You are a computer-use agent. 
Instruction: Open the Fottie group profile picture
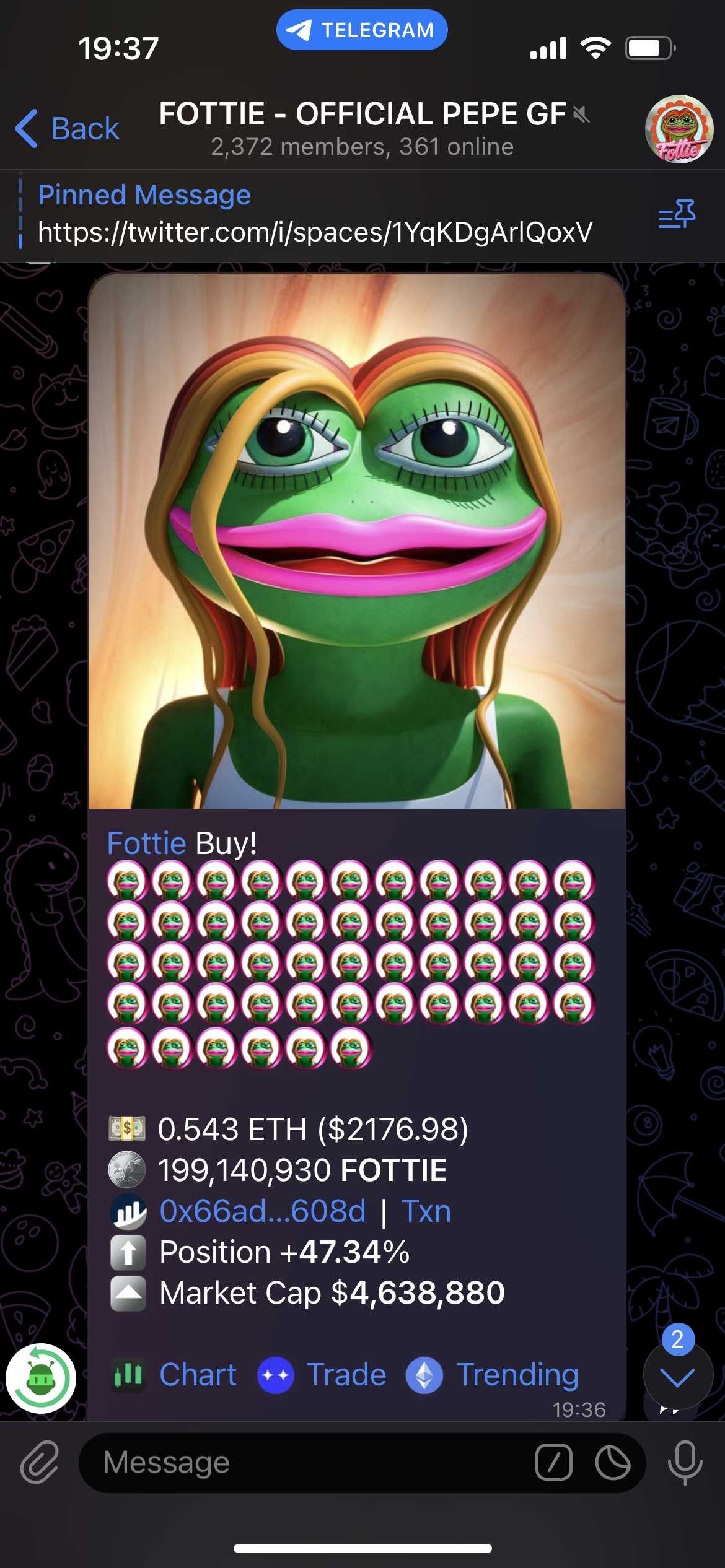point(679,129)
